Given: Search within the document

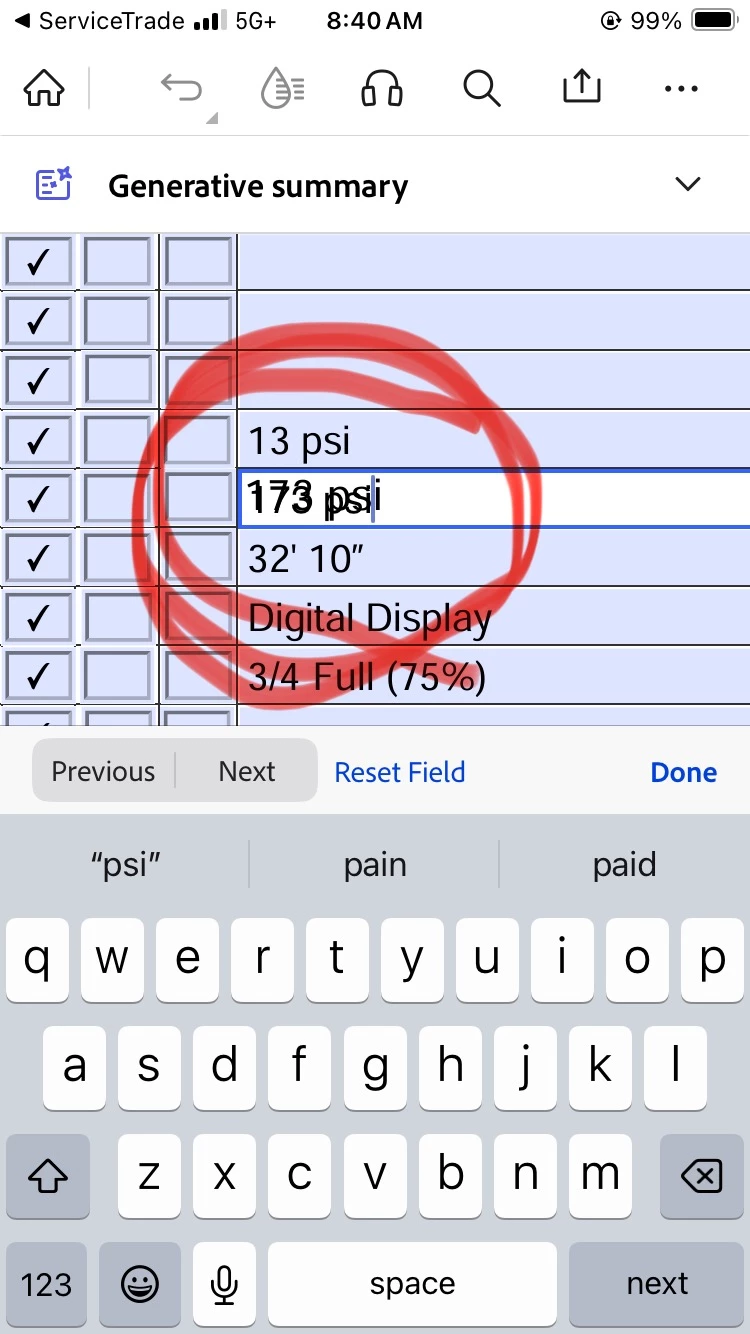Looking at the screenshot, I should [481, 89].
